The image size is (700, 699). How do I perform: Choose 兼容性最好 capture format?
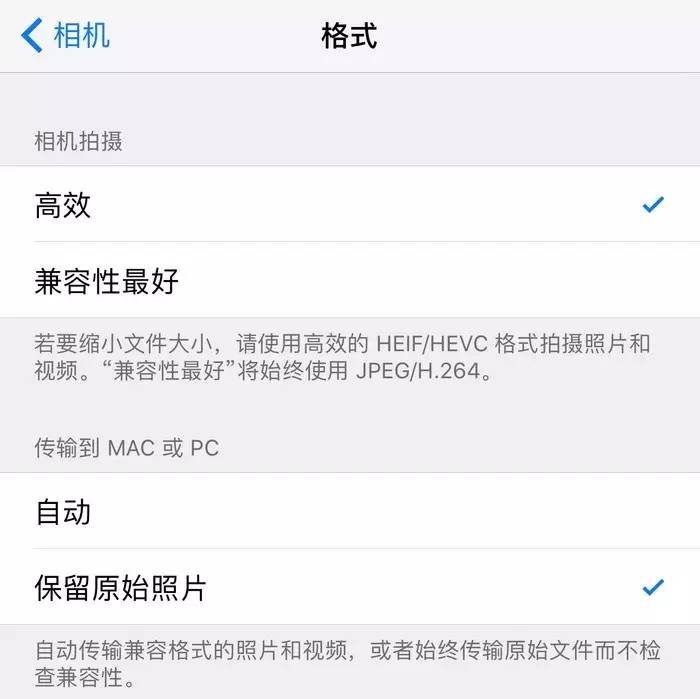pyautogui.click(x=350, y=281)
